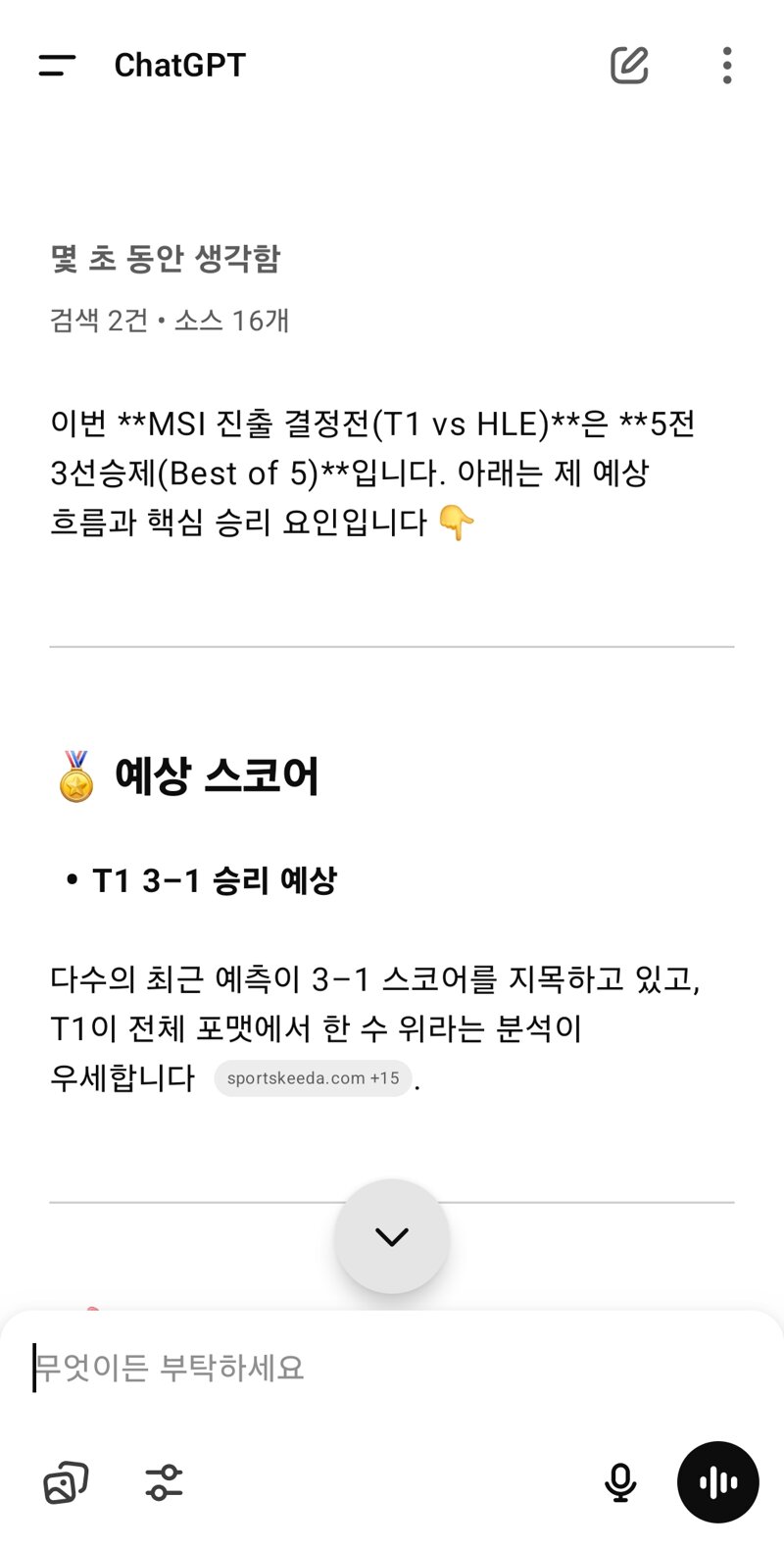This screenshot has width=784, height=1548.
Task: Open the three-dot overflow menu
Action: (x=726, y=65)
